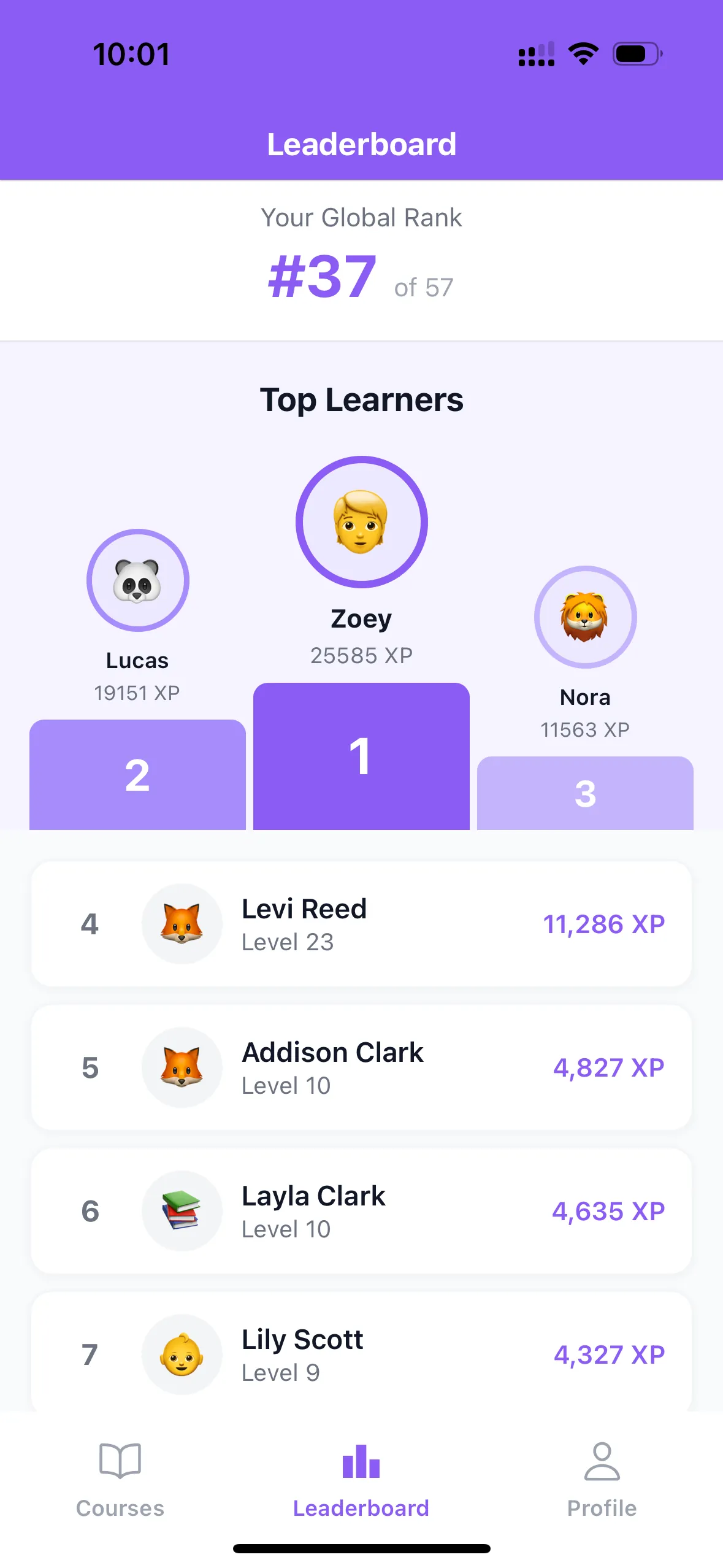Open the Courses tab icon
Image resolution: width=723 pixels, height=1568 pixels.
pyautogui.click(x=120, y=1462)
